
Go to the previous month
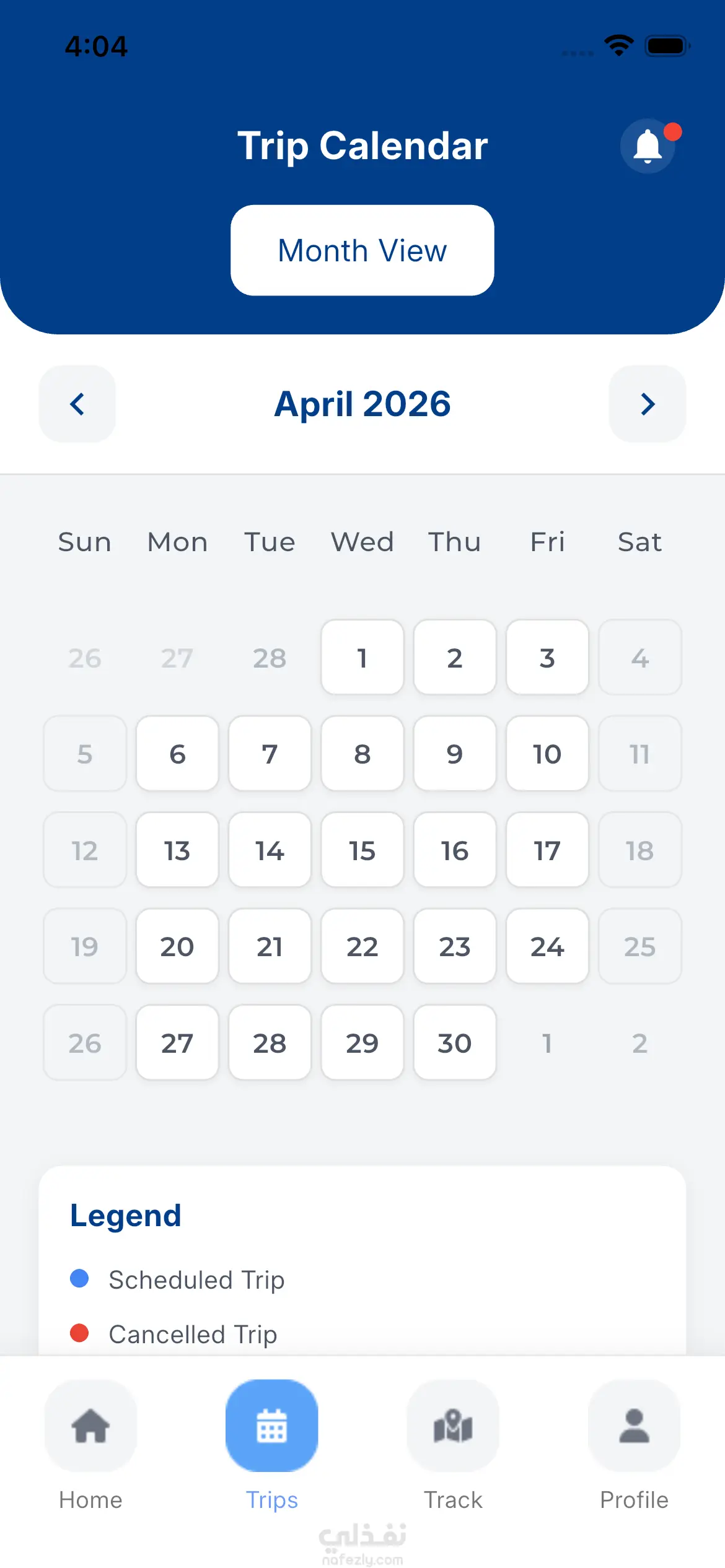coord(77,404)
